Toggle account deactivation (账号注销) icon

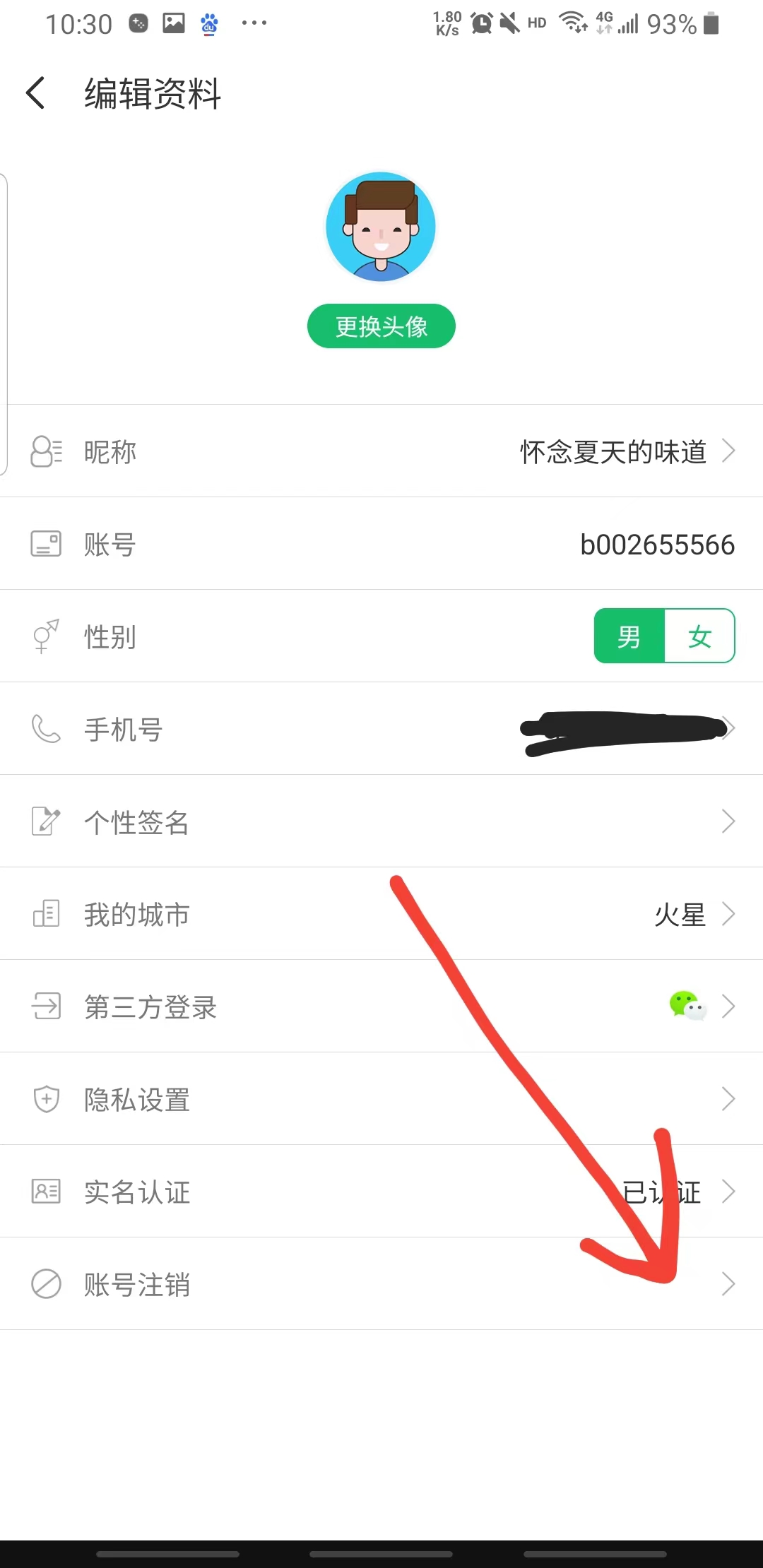click(x=45, y=1285)
